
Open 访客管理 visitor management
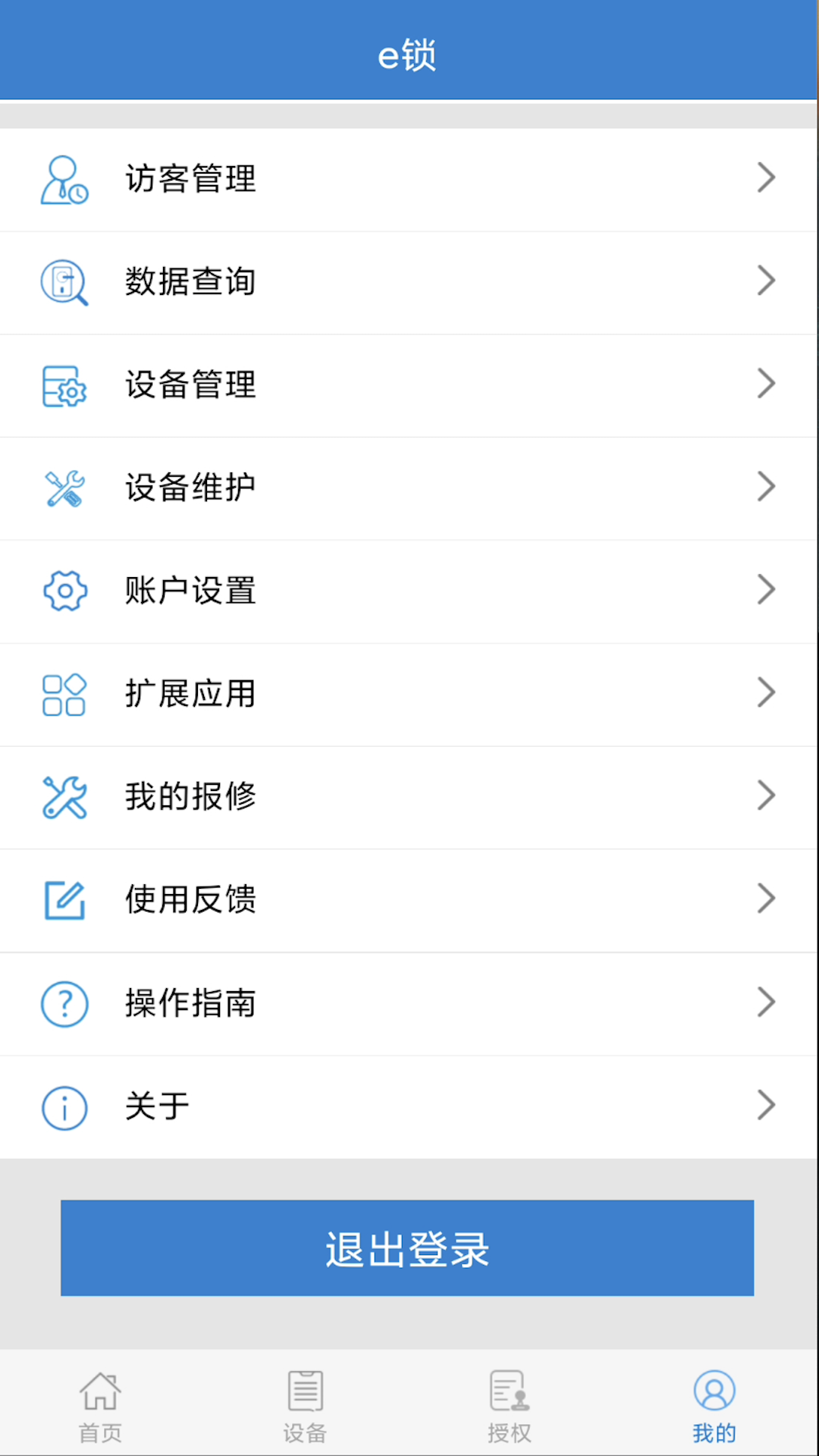(409, 179)
